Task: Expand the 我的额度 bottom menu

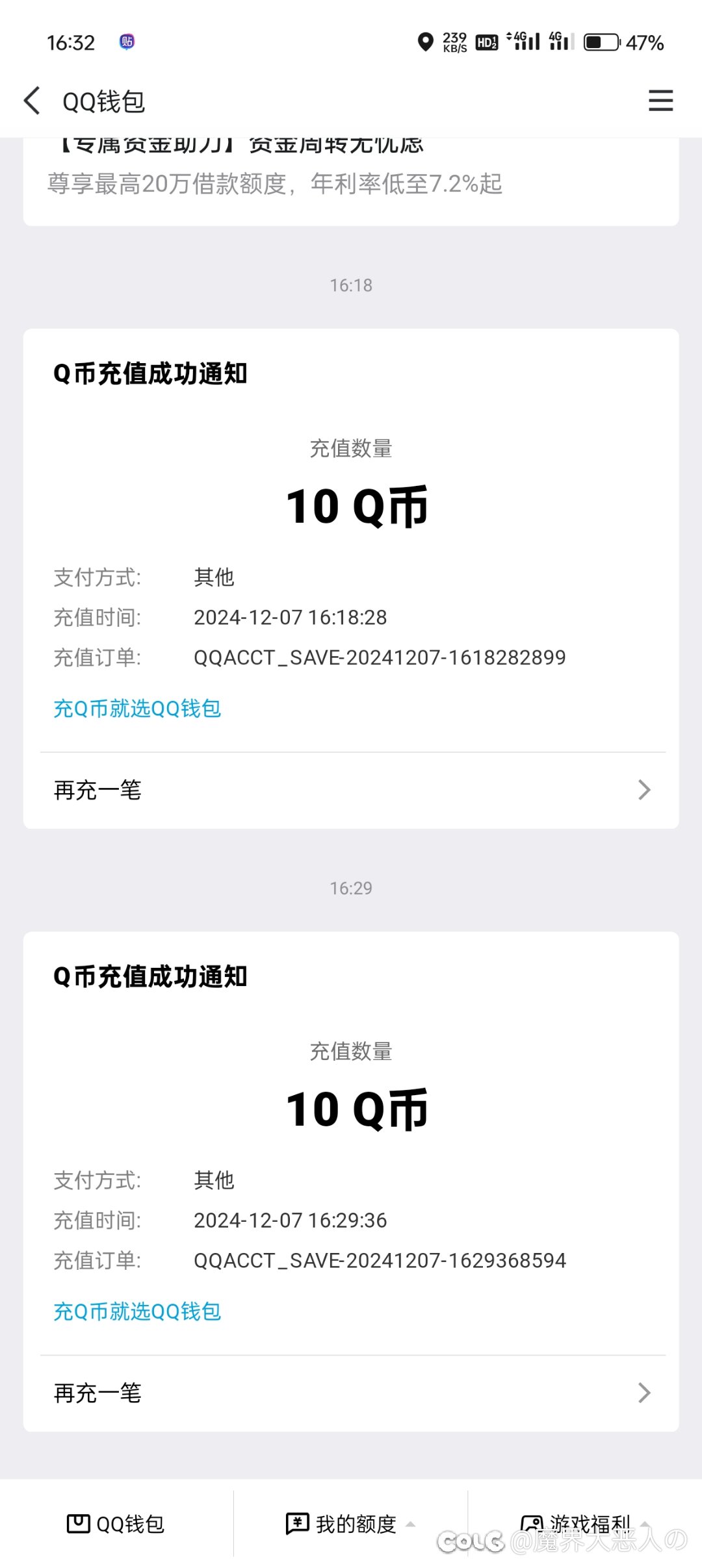Action: coord(350,1524)
